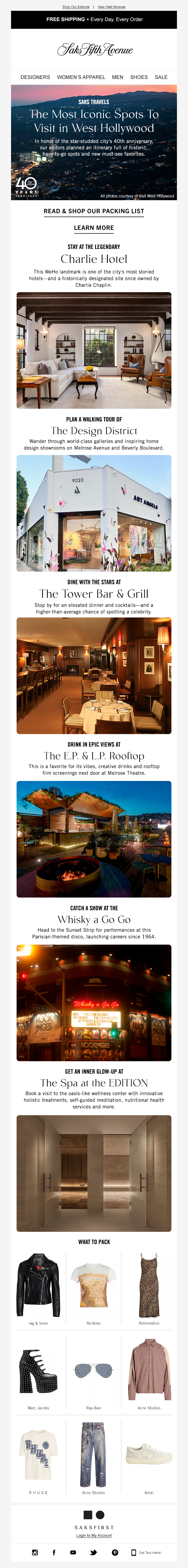This screenshot has width=188, height=1568.
Task: Tap Read & Shop Our Packing List
Action: click(x=94, y=211)
